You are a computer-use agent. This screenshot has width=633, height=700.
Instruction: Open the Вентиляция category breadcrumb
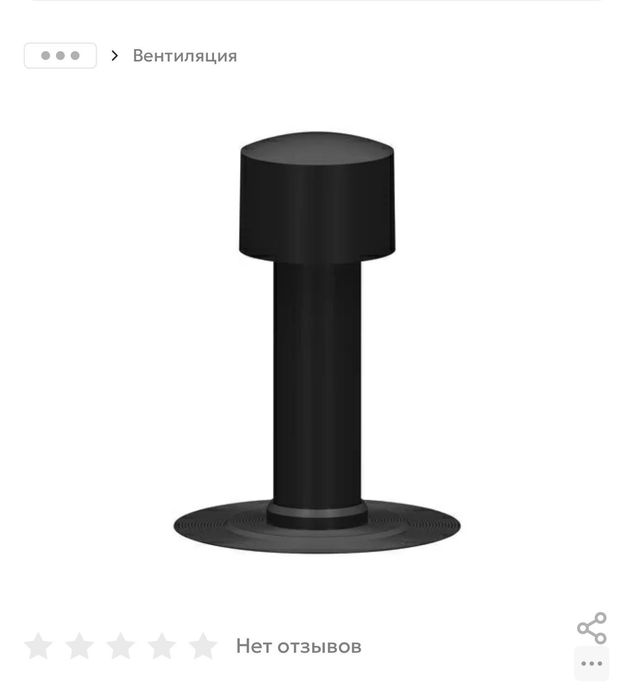tap(185, 56)
